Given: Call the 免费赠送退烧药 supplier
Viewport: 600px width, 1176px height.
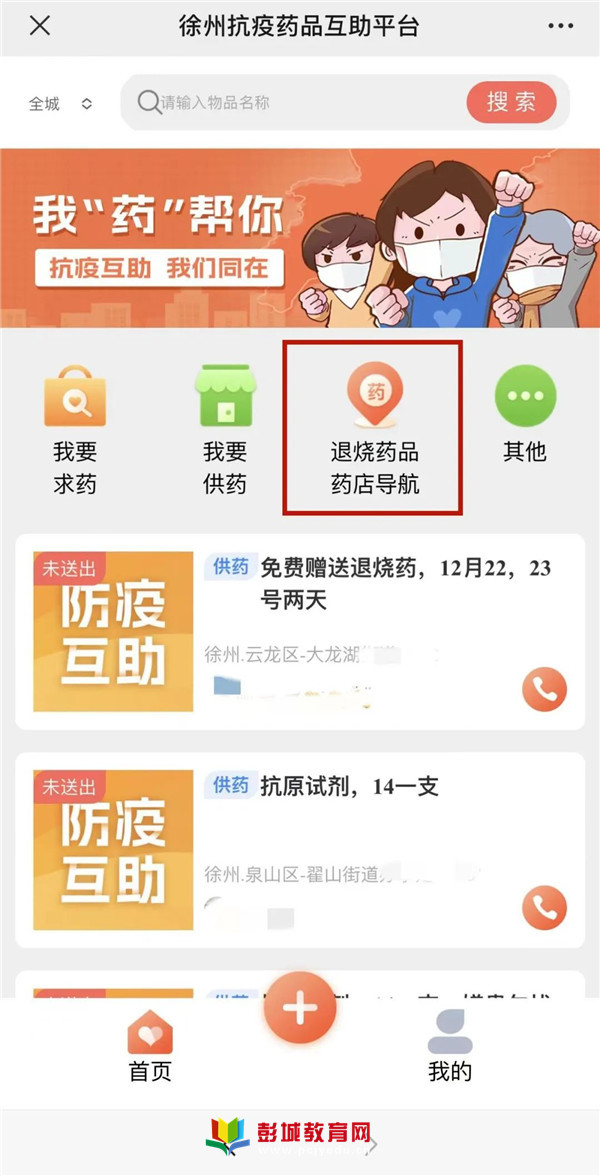Looking at the screenshot, I should [x=544, y=689].
